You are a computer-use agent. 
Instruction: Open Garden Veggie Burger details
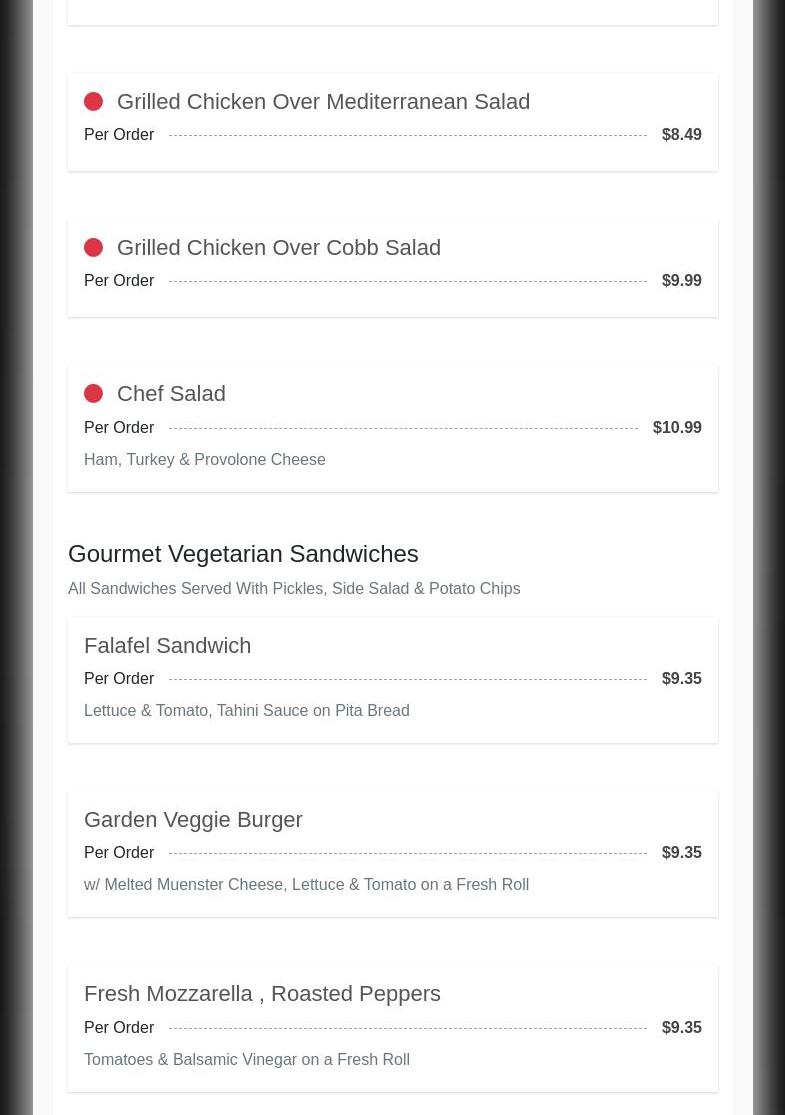pos(193,820)
